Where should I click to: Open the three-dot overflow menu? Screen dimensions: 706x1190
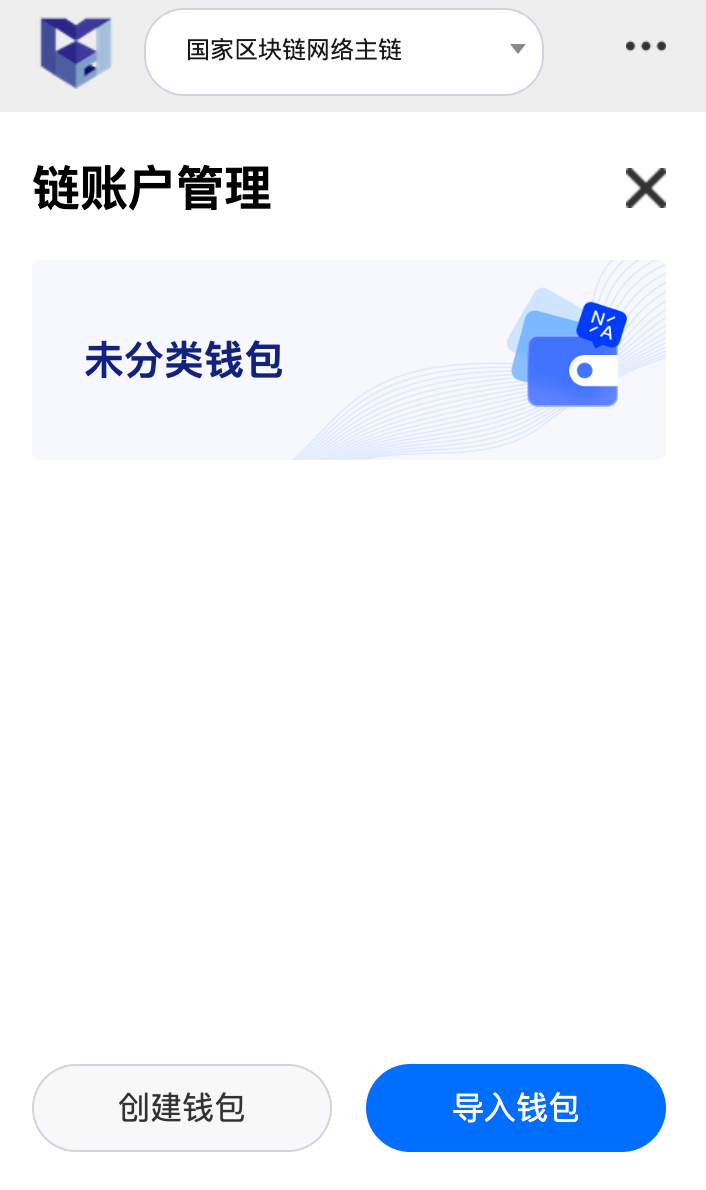645,46
